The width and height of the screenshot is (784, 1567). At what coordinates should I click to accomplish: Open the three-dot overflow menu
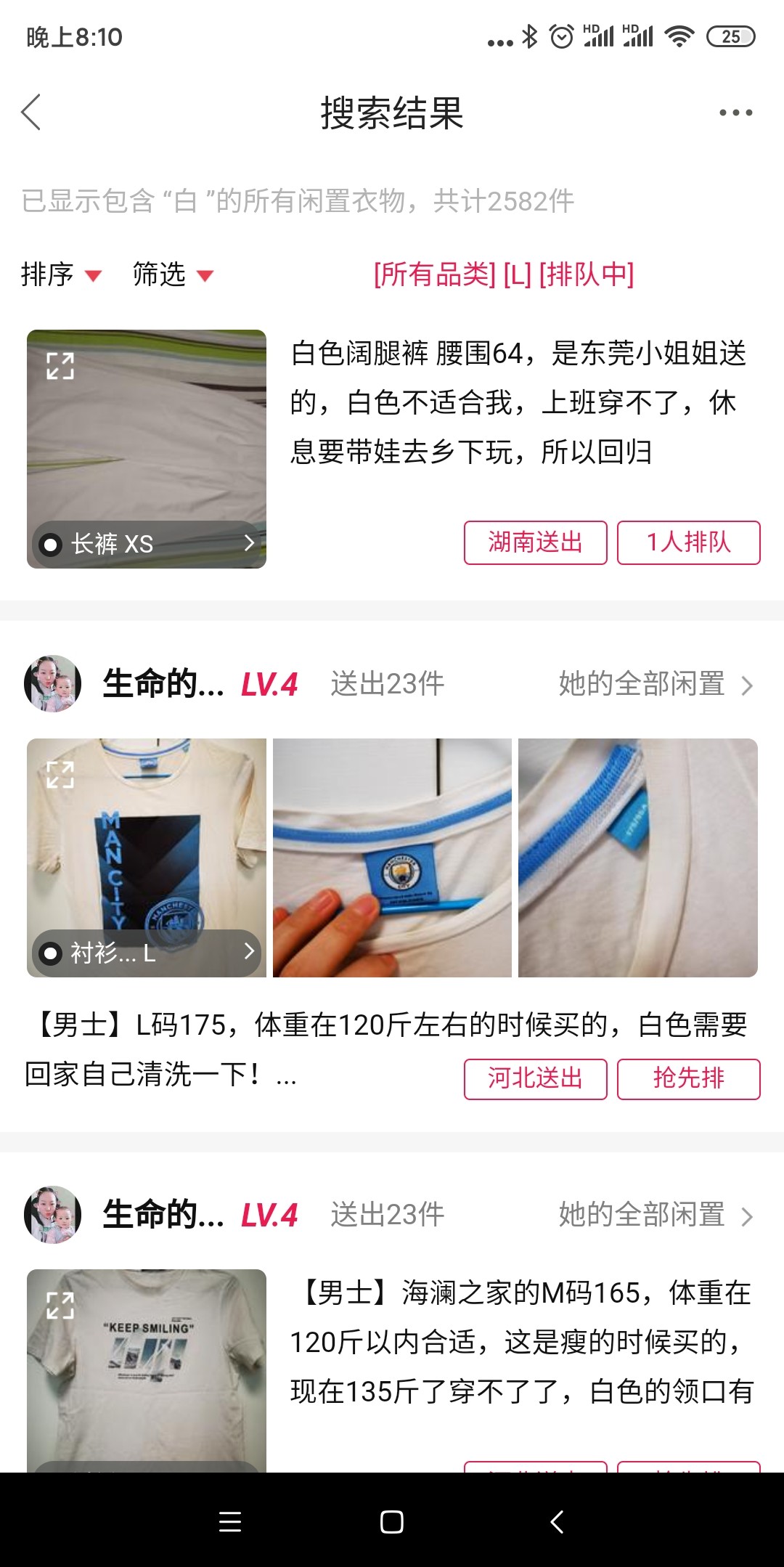point(735,113)
